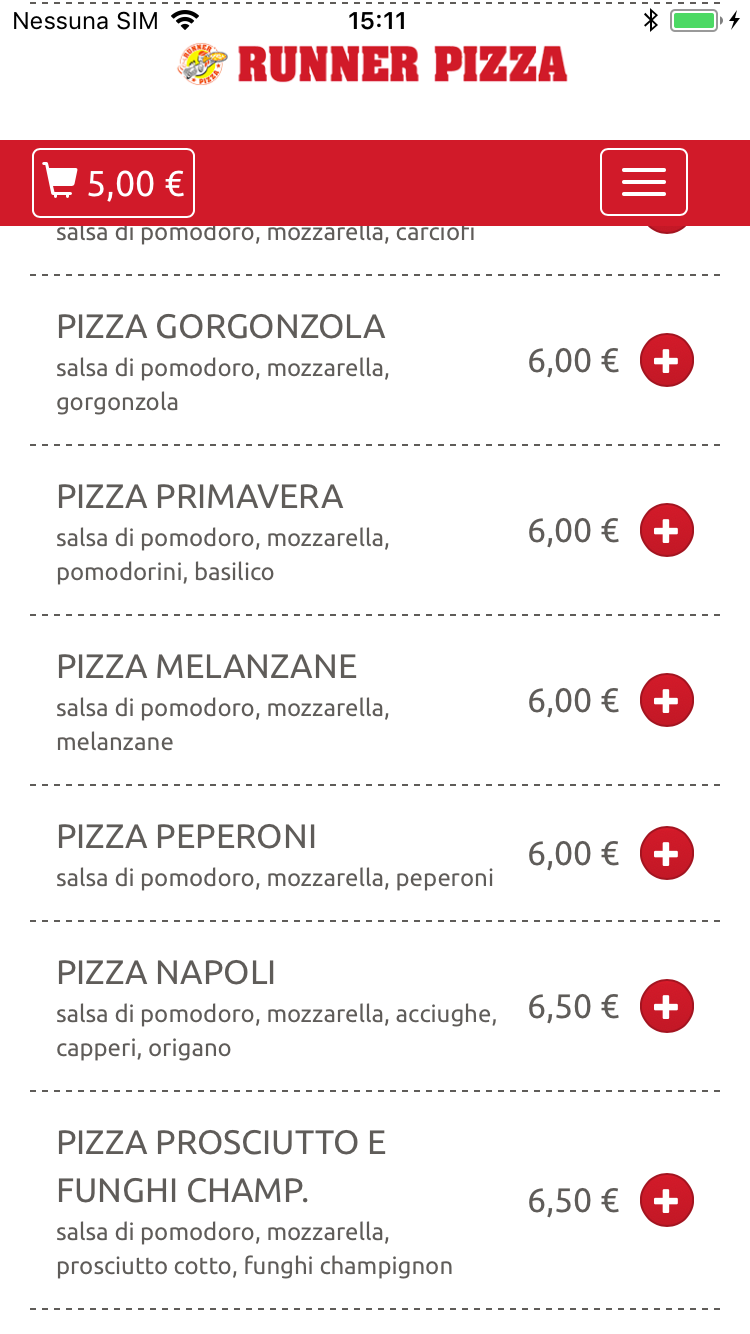Add Pizza Primavera to the cart

667,530
